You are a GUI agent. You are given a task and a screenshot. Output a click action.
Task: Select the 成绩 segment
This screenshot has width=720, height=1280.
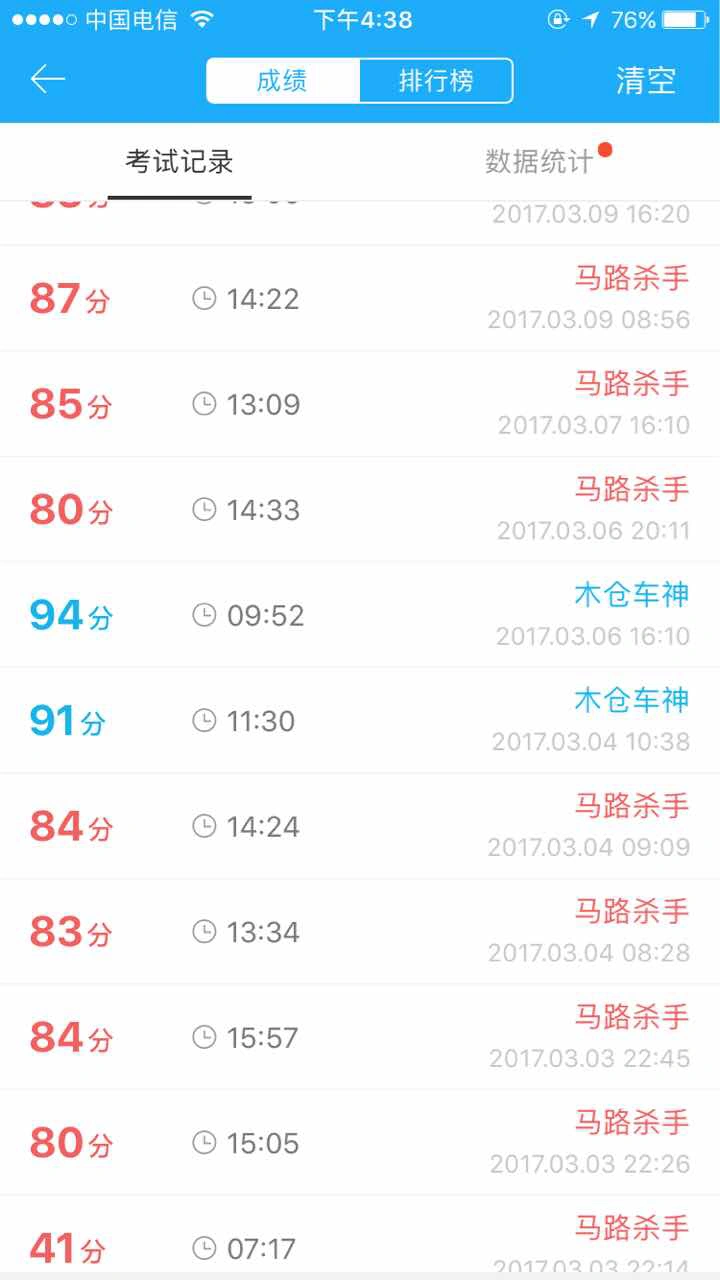[x=283, y=81]
